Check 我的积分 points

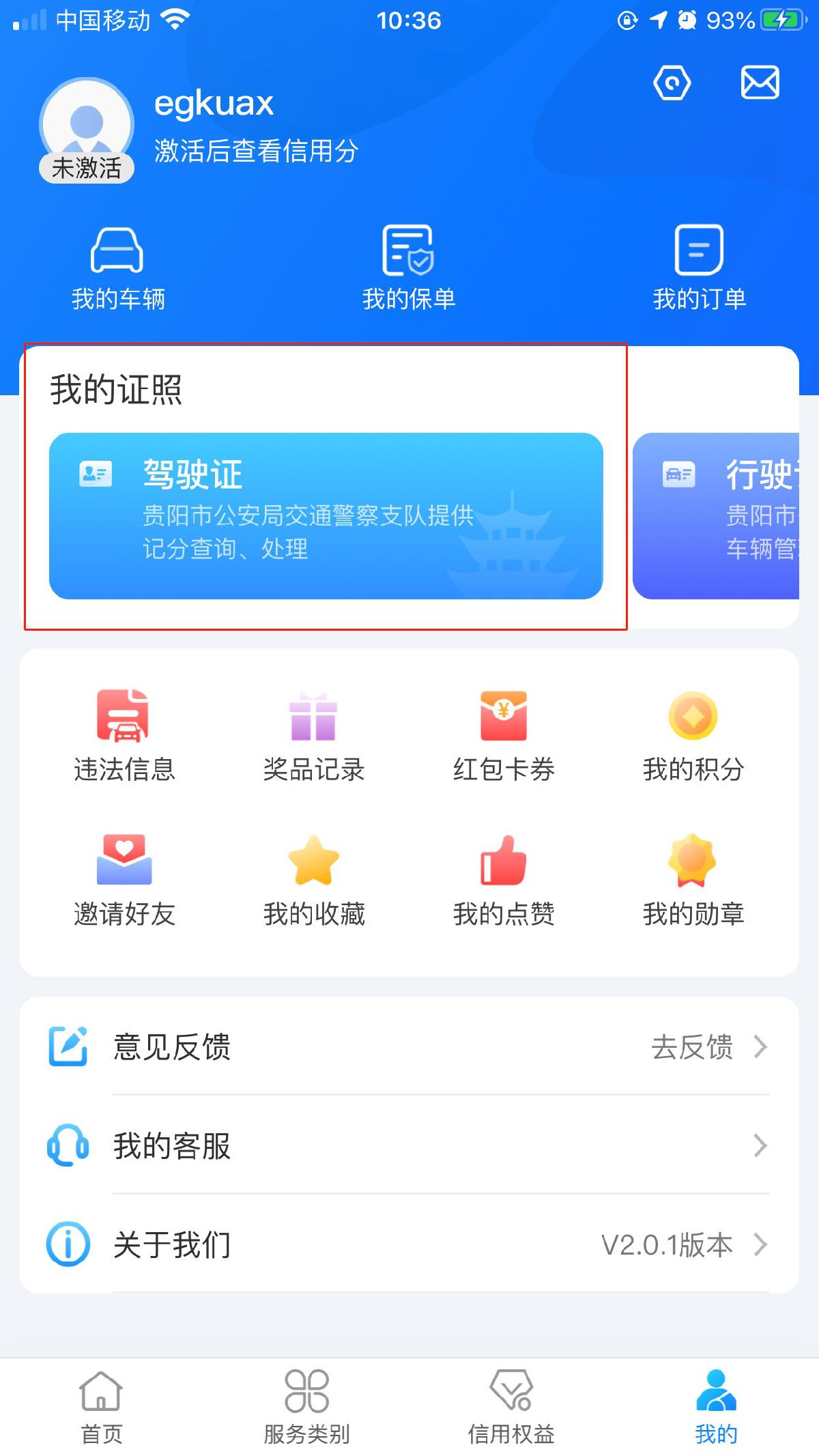[693, 736]
